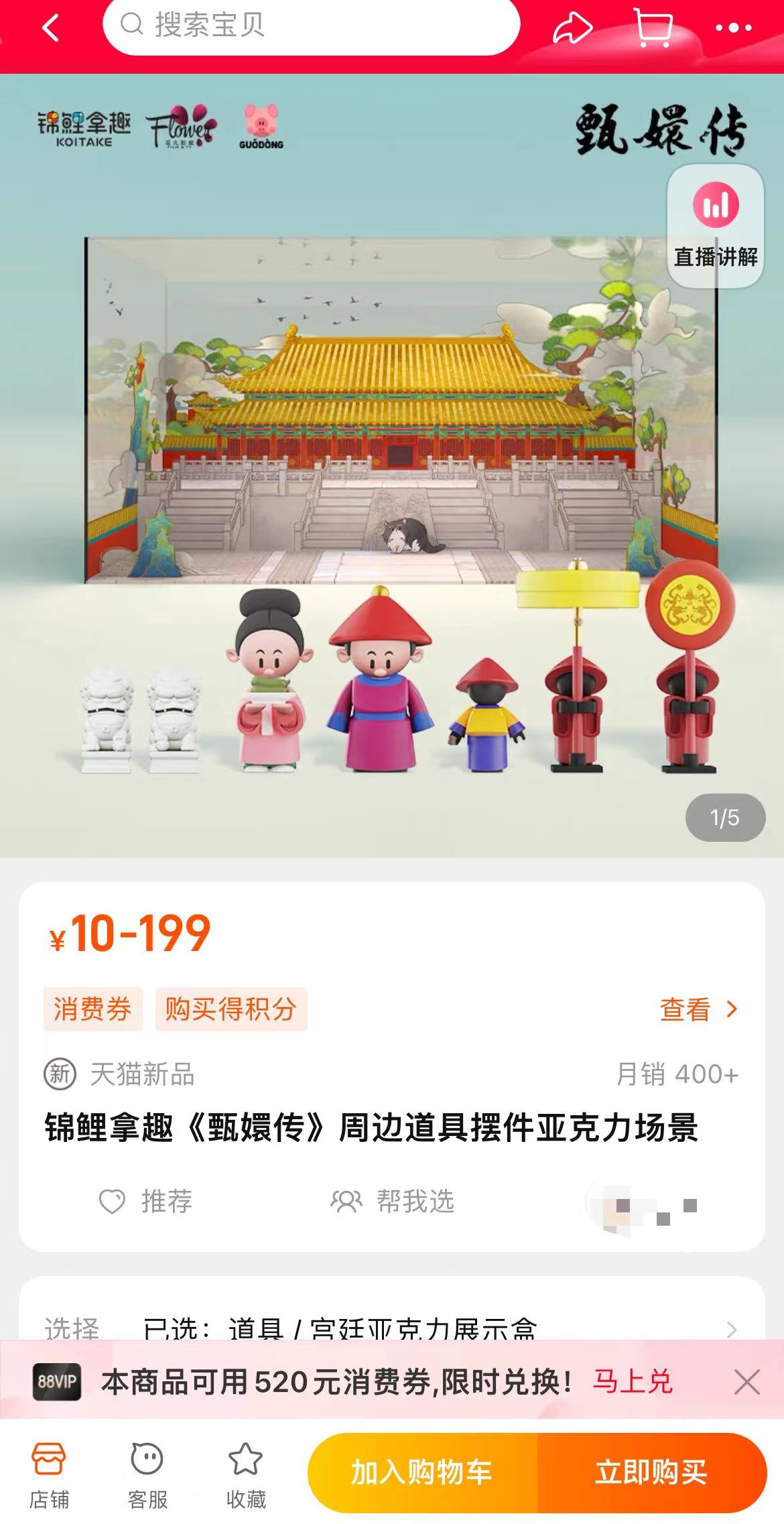Open the shopping cart icon

[653, 28]
